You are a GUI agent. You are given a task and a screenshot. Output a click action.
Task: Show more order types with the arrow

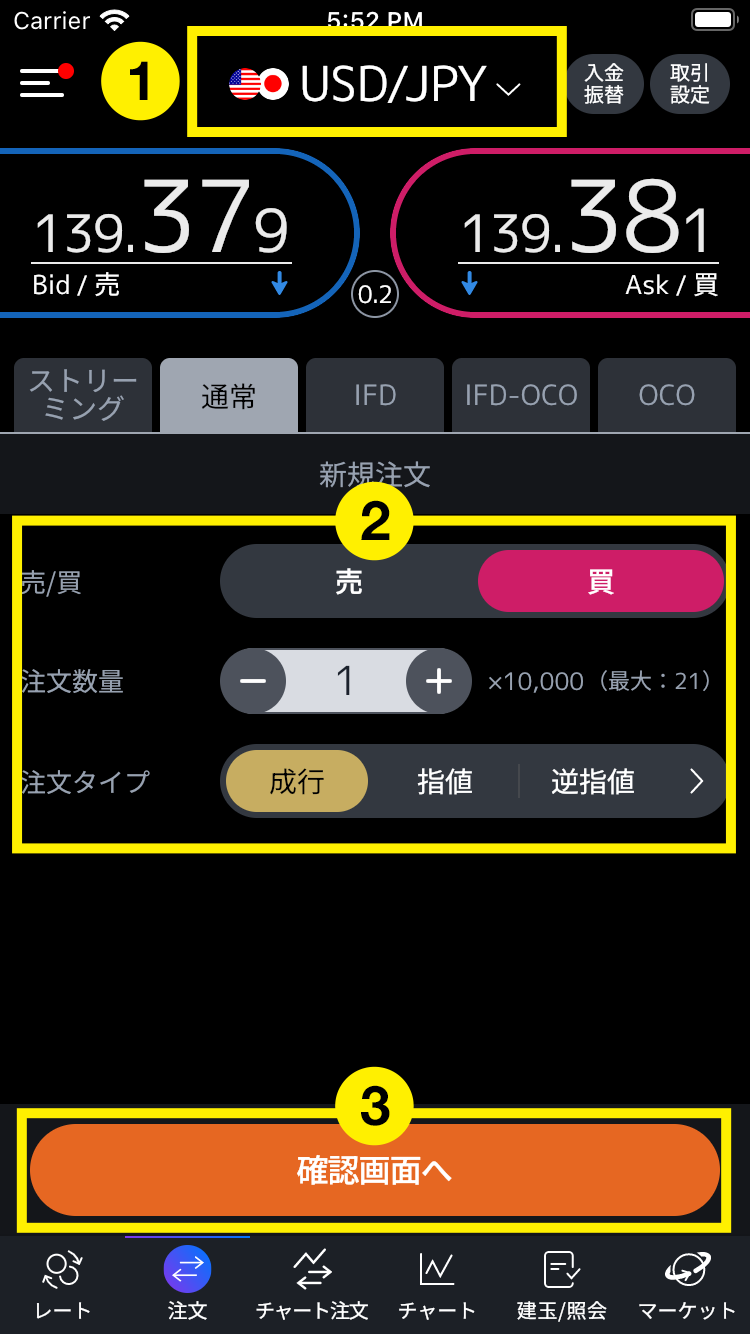[x=697, y=781]
